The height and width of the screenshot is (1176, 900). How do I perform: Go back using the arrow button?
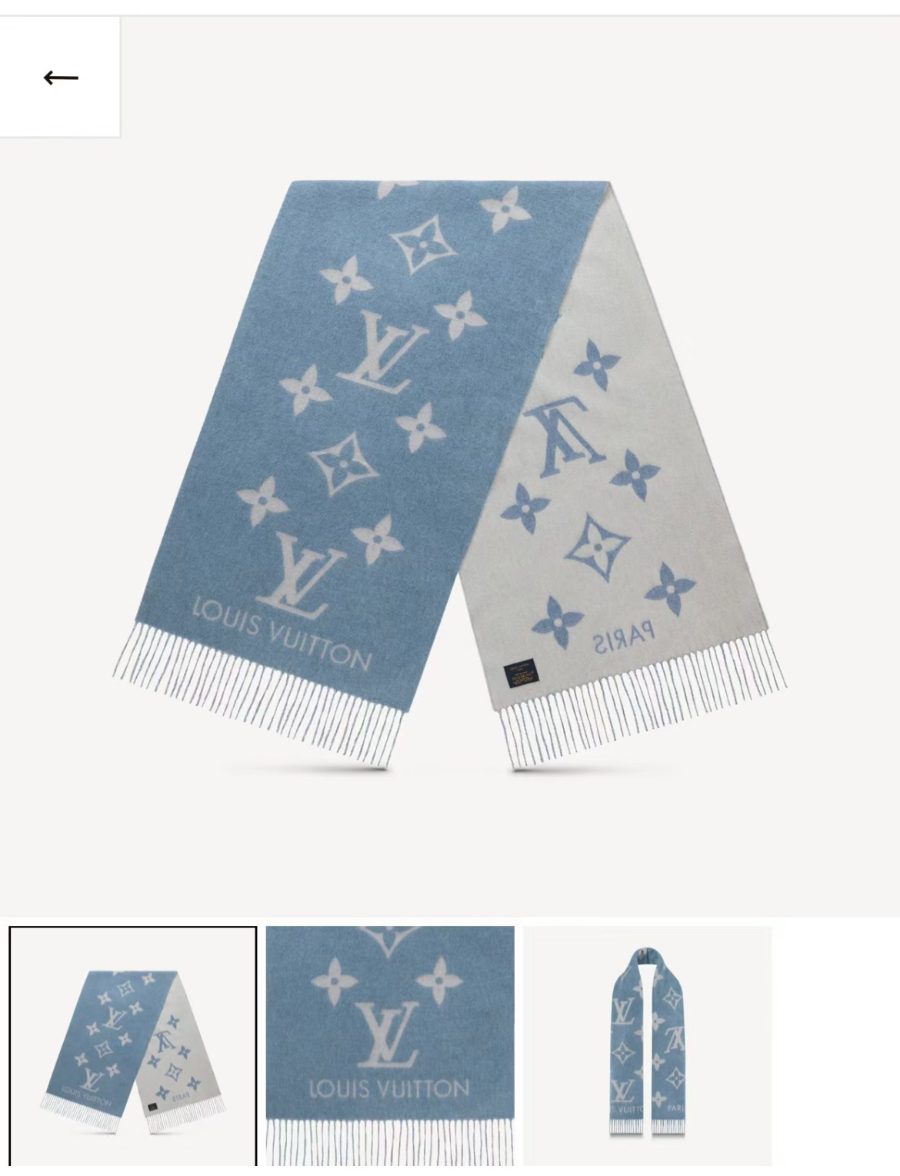point(60,77)
